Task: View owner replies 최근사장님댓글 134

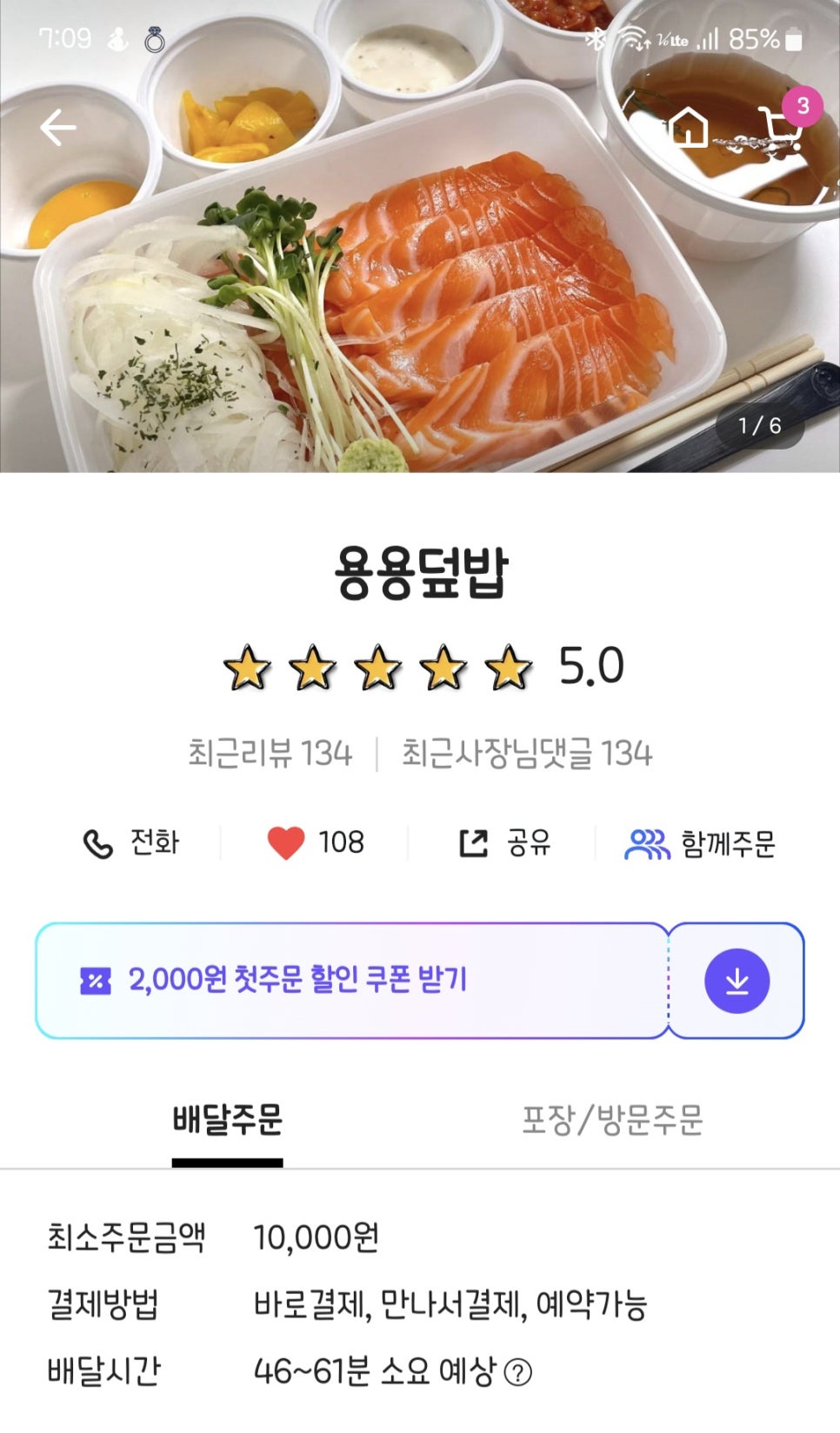Action: click(x=526, y=753)
